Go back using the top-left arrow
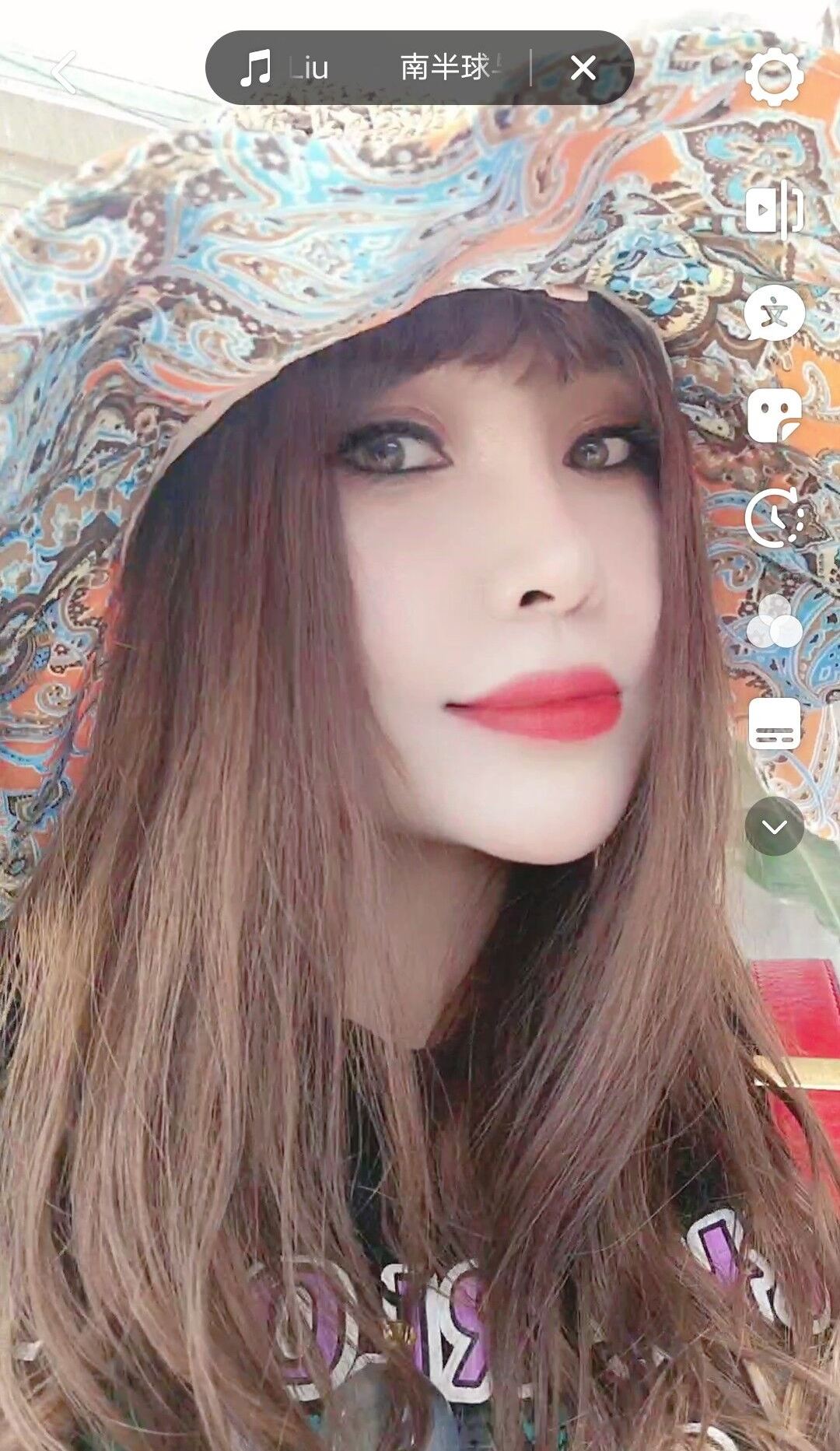840x1451 pixels. click(x=65, y=72)
